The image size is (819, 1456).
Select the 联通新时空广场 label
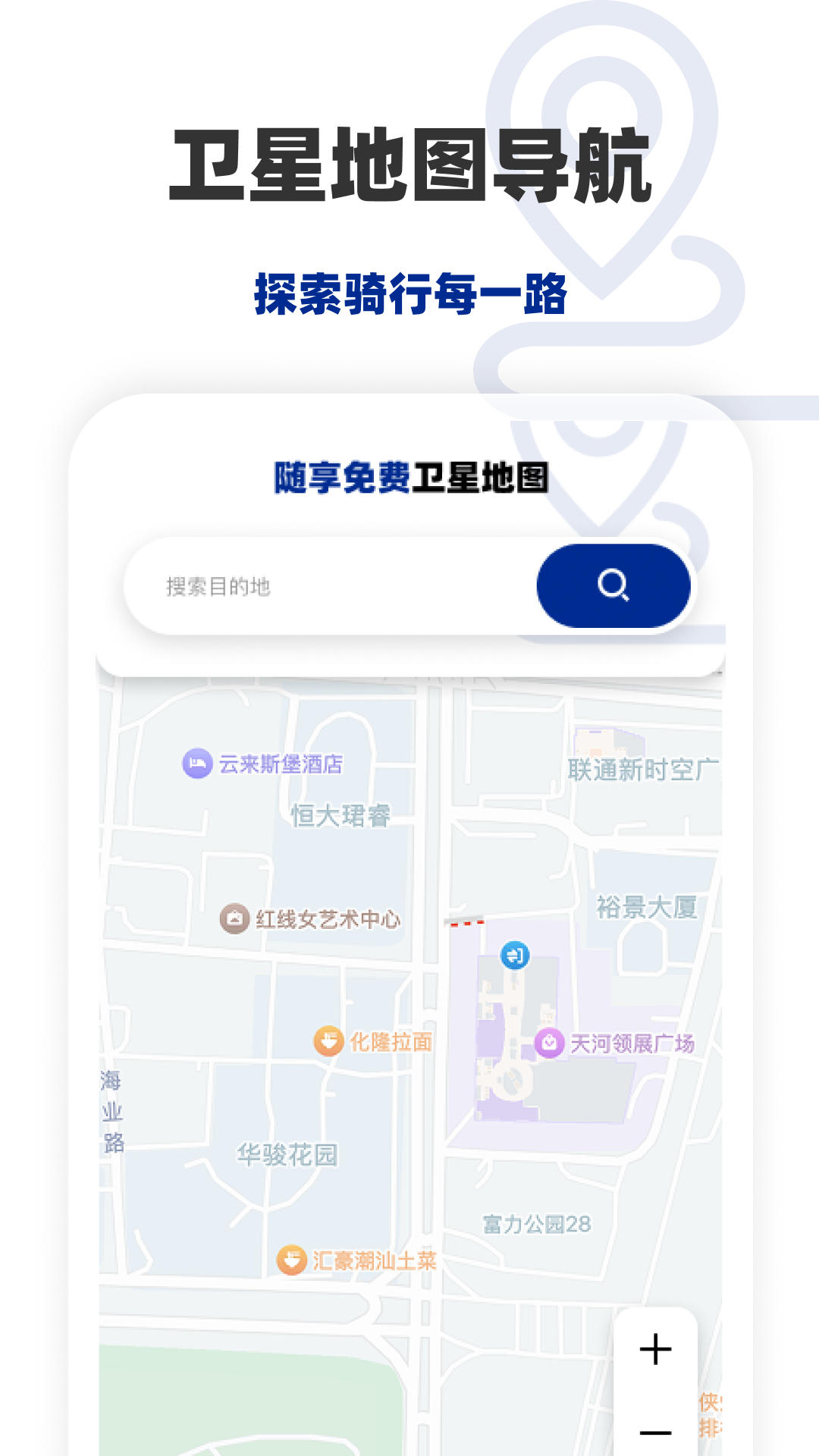coord(648,768)
